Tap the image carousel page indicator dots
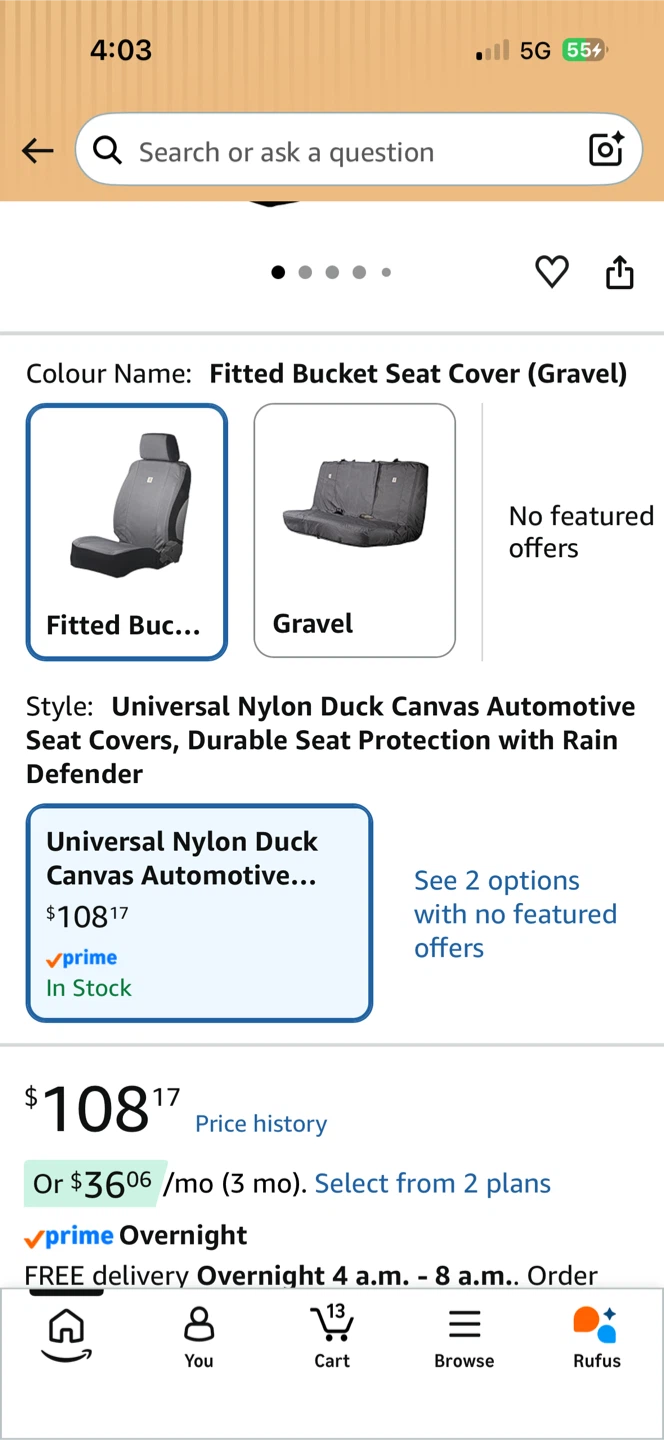This screenshot has height=1440, width=664. (x=331, y=272)
